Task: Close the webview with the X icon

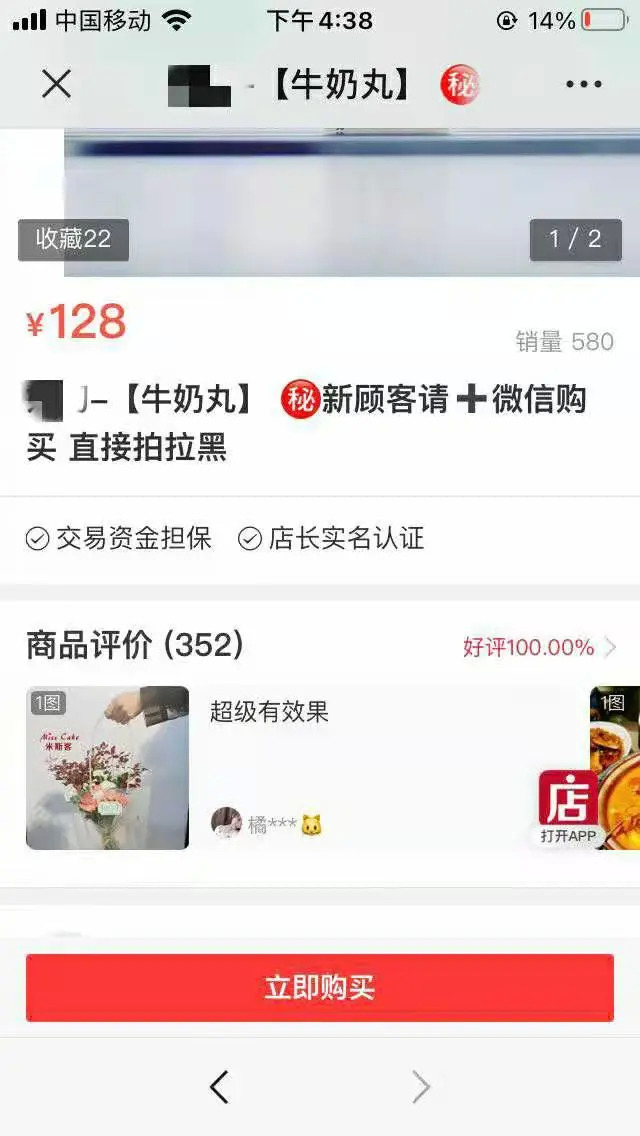Action: pos(57,84)
